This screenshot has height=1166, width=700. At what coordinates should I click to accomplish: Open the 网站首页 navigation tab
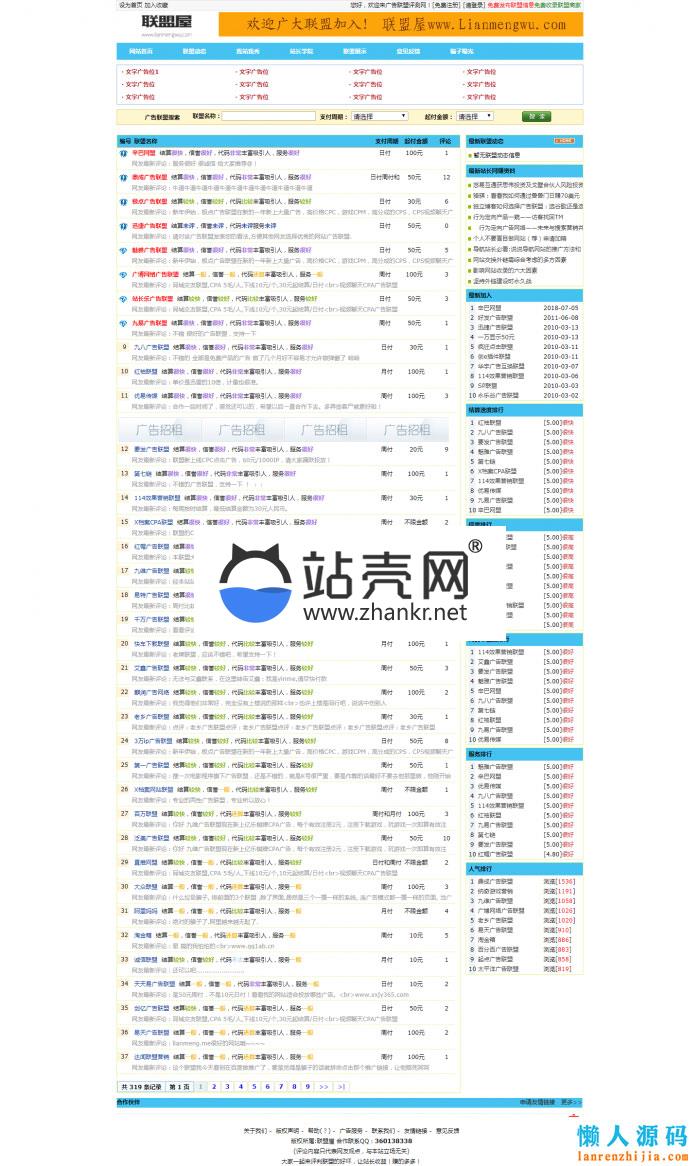pyautogui.click(x=141, y=51)
